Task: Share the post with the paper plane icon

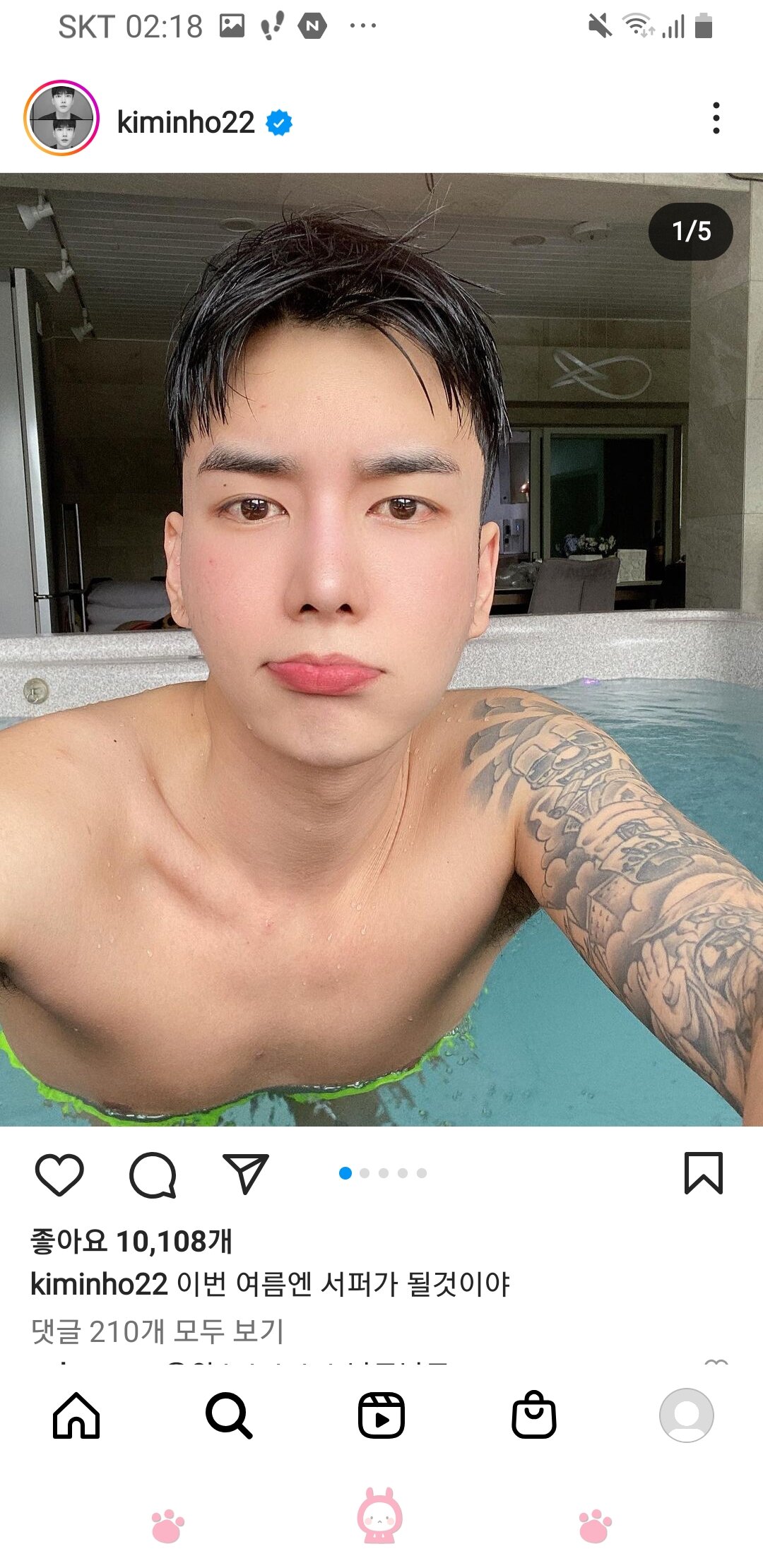Action: (245, 1173)
